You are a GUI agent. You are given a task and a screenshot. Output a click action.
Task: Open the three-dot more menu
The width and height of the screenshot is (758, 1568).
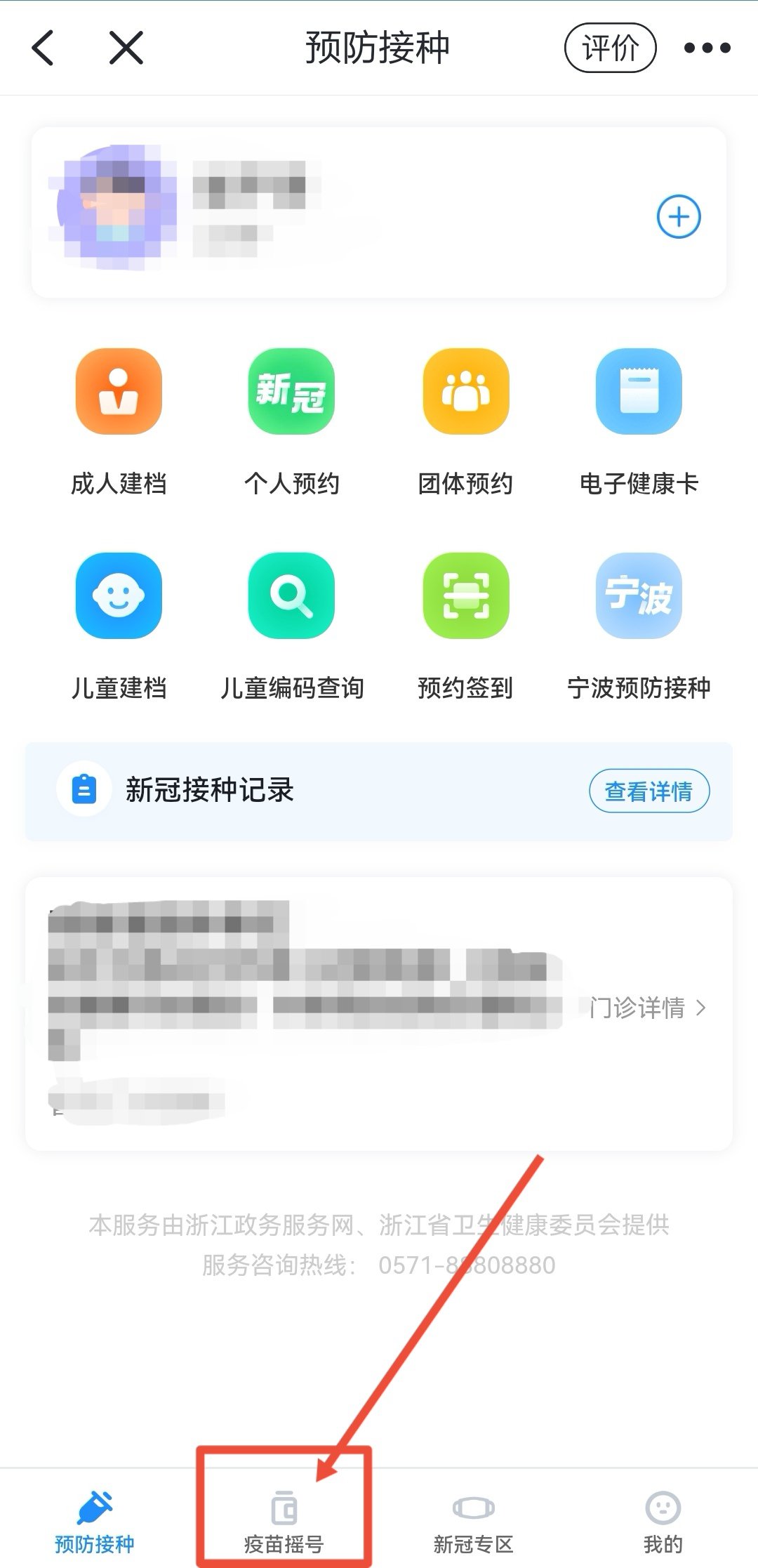point(707,48)
